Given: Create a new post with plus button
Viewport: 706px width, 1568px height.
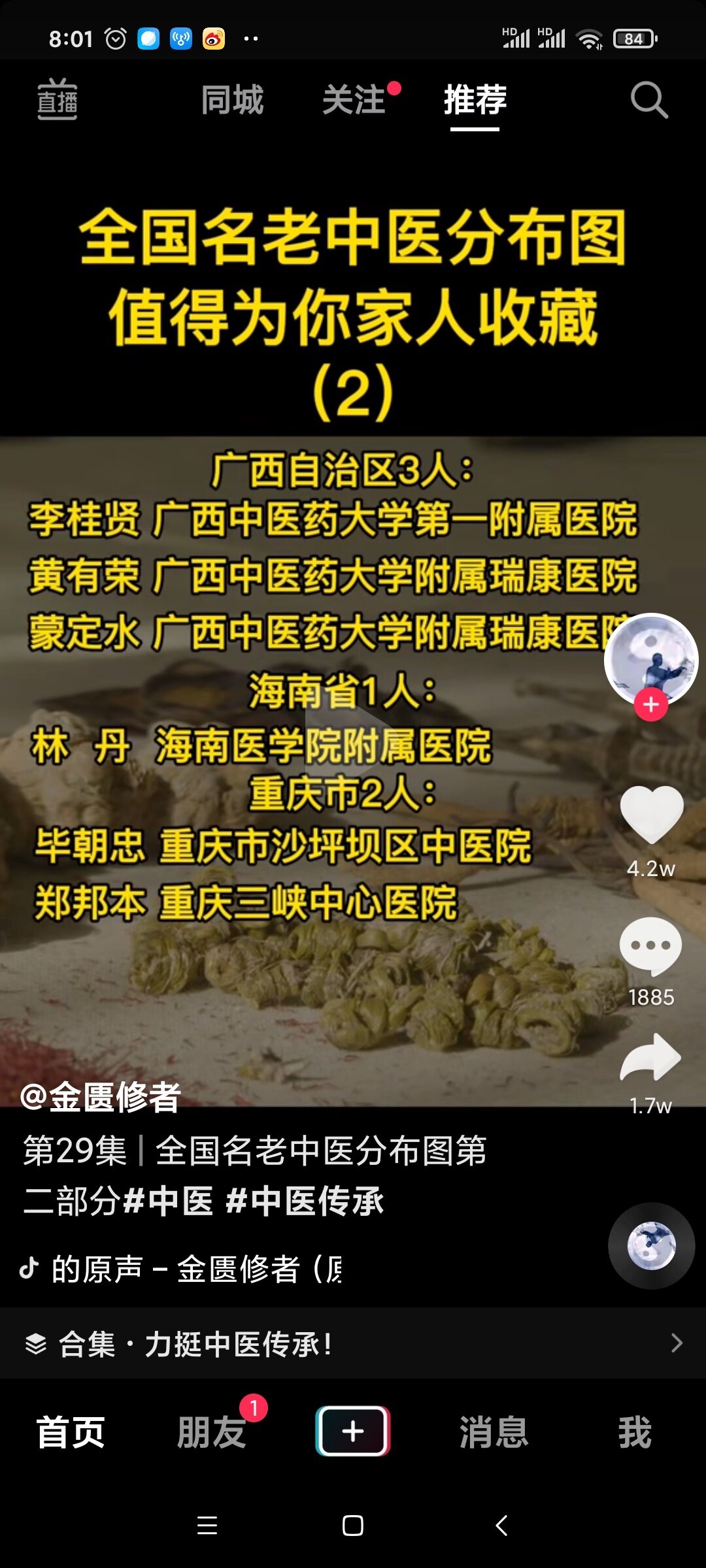Looking at the screenshot, I should [353, 1431].
